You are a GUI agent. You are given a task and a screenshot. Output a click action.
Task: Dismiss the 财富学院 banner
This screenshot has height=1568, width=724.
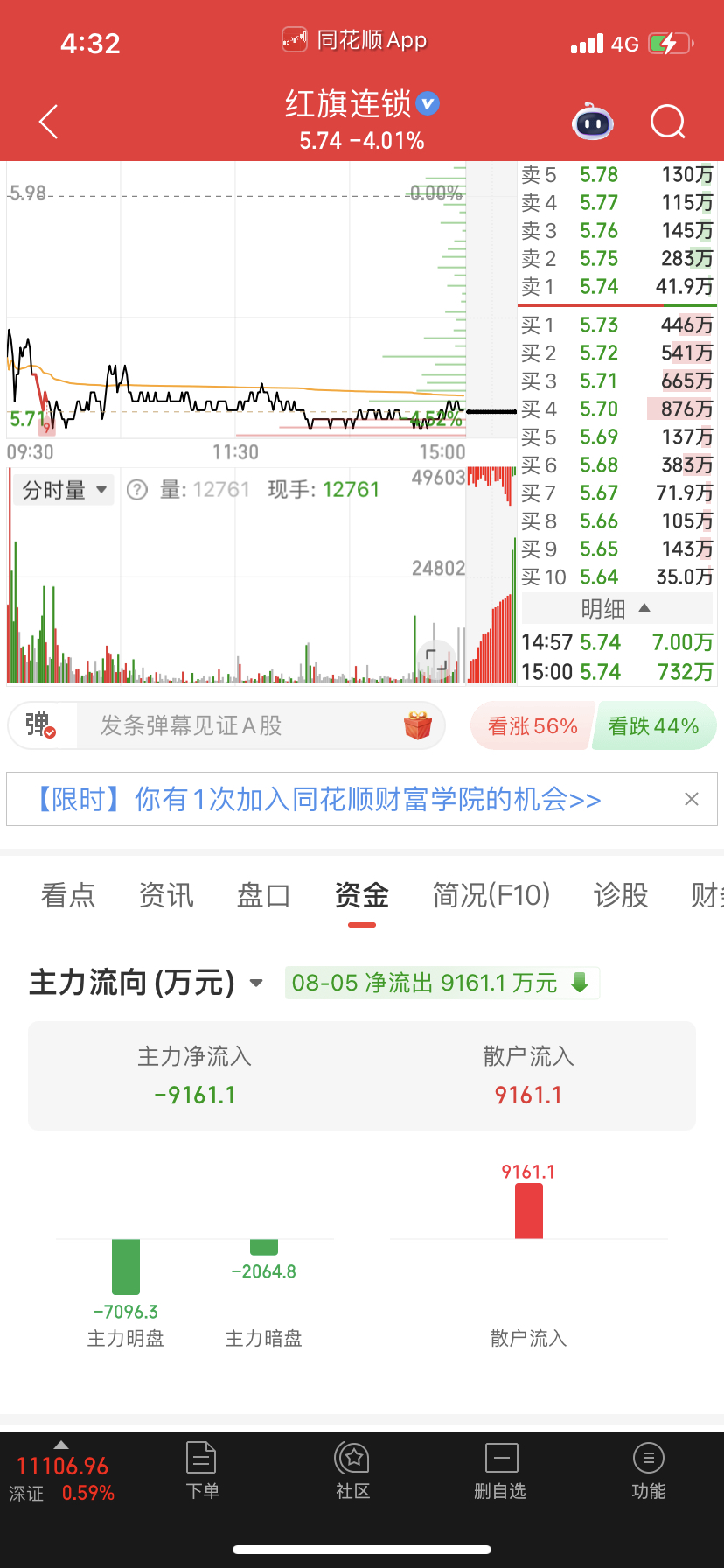pyautogui.click(x=692, y=799)
